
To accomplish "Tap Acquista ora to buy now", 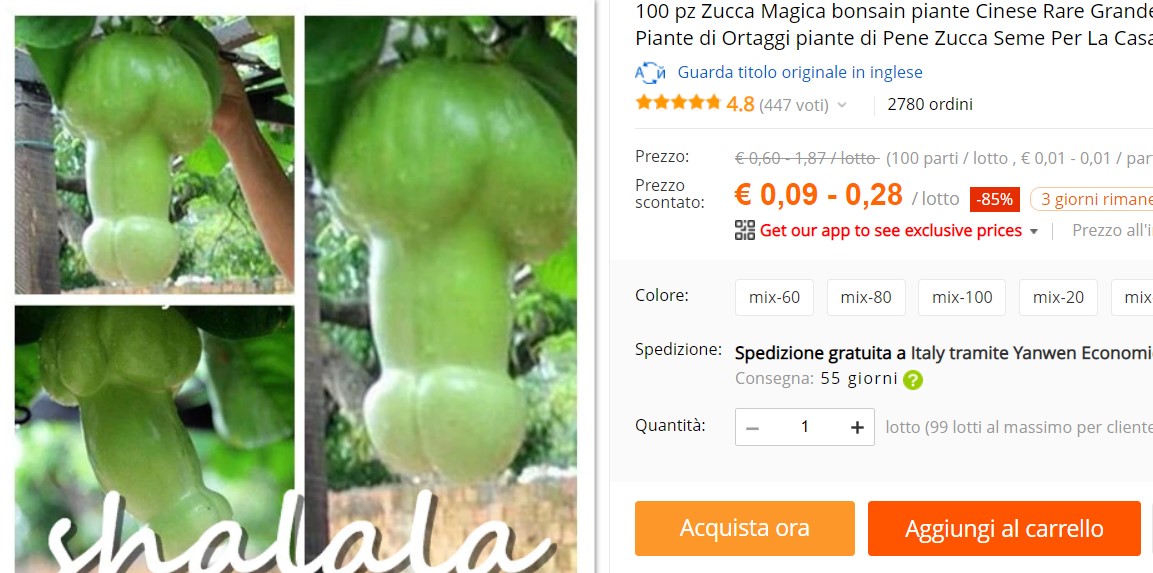I will [744, 528].
